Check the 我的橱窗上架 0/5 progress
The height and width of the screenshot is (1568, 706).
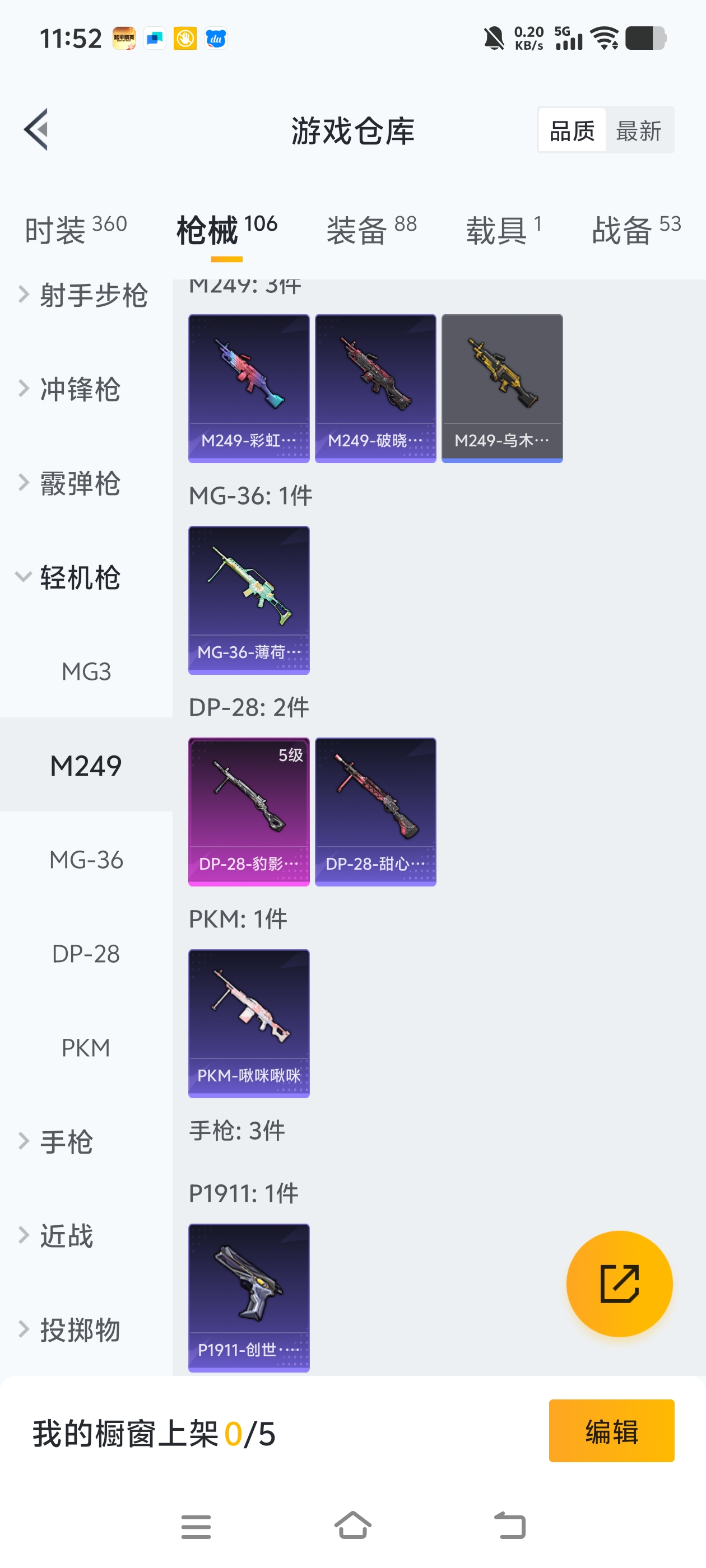click(x=152, y=1431)
